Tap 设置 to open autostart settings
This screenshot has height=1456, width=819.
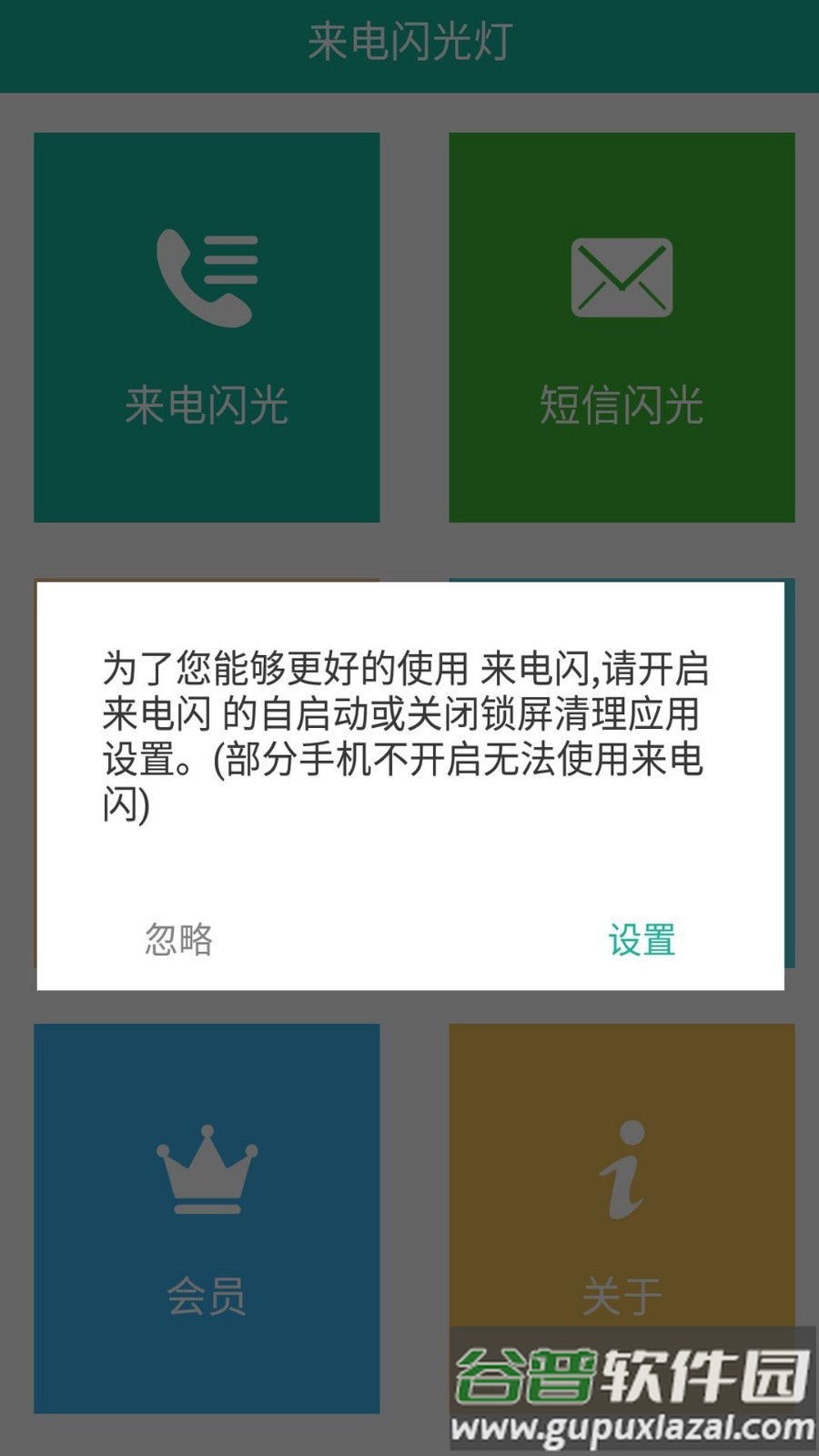[642, 939]
